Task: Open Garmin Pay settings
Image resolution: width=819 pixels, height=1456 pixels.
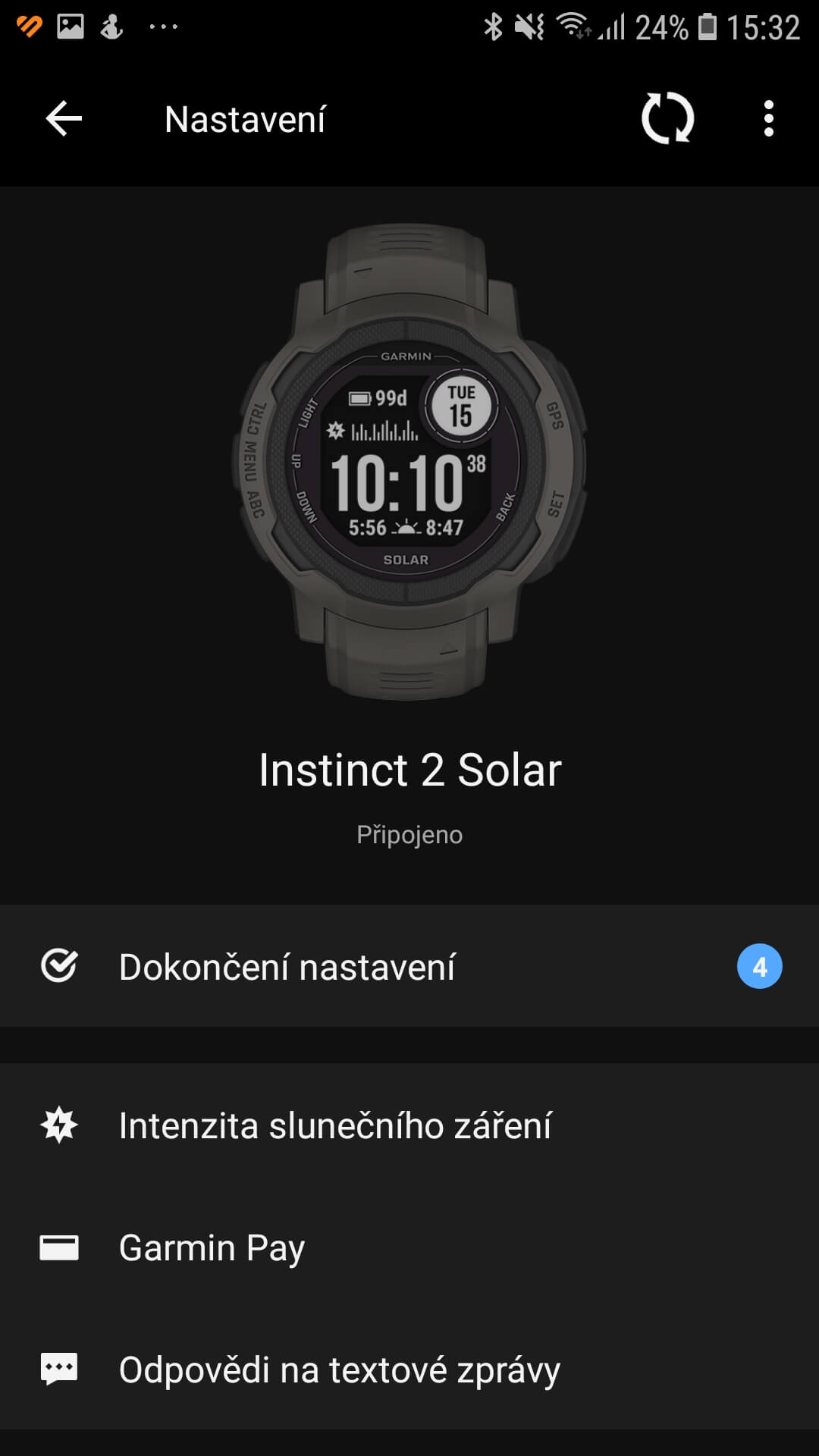Action: pos(409,1247)
